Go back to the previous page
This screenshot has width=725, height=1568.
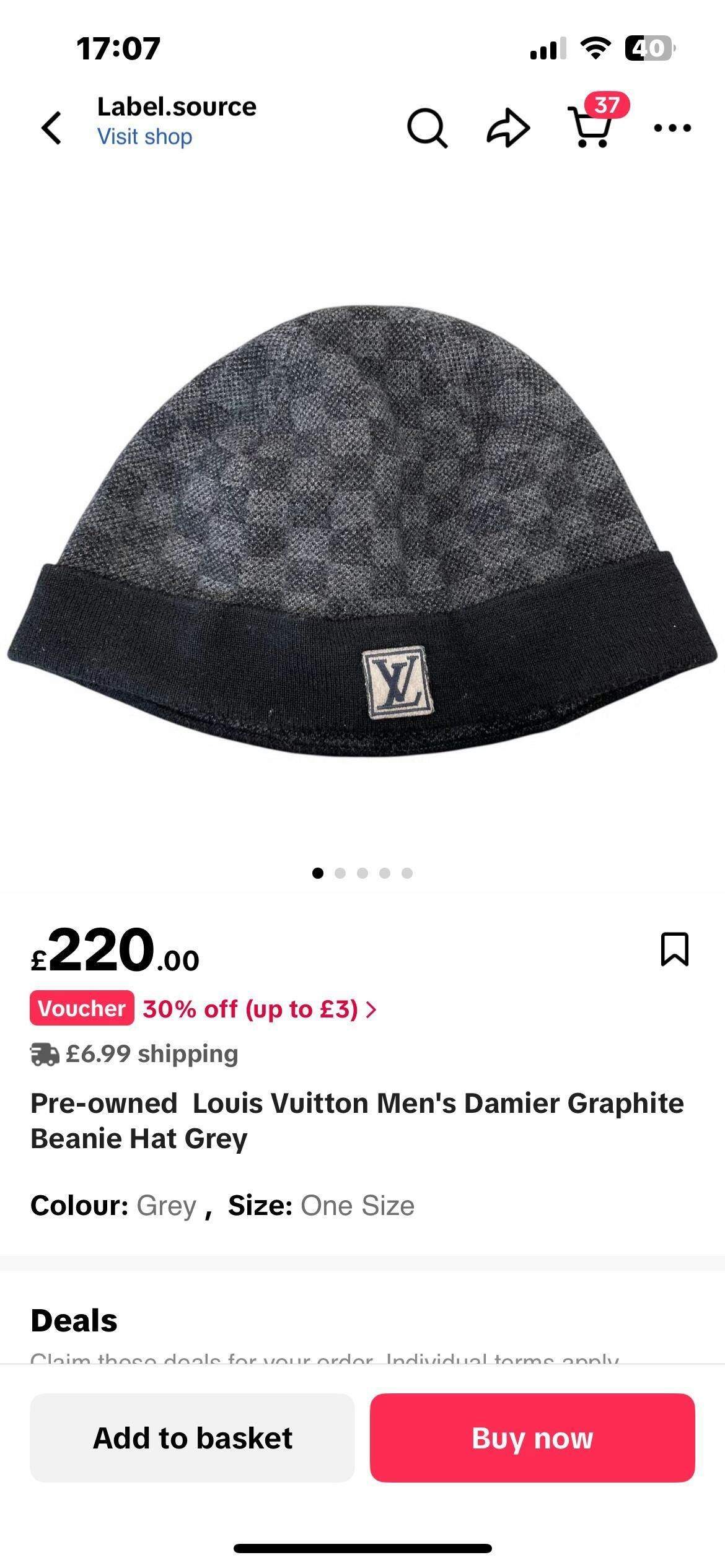click(x=52, y=128)
